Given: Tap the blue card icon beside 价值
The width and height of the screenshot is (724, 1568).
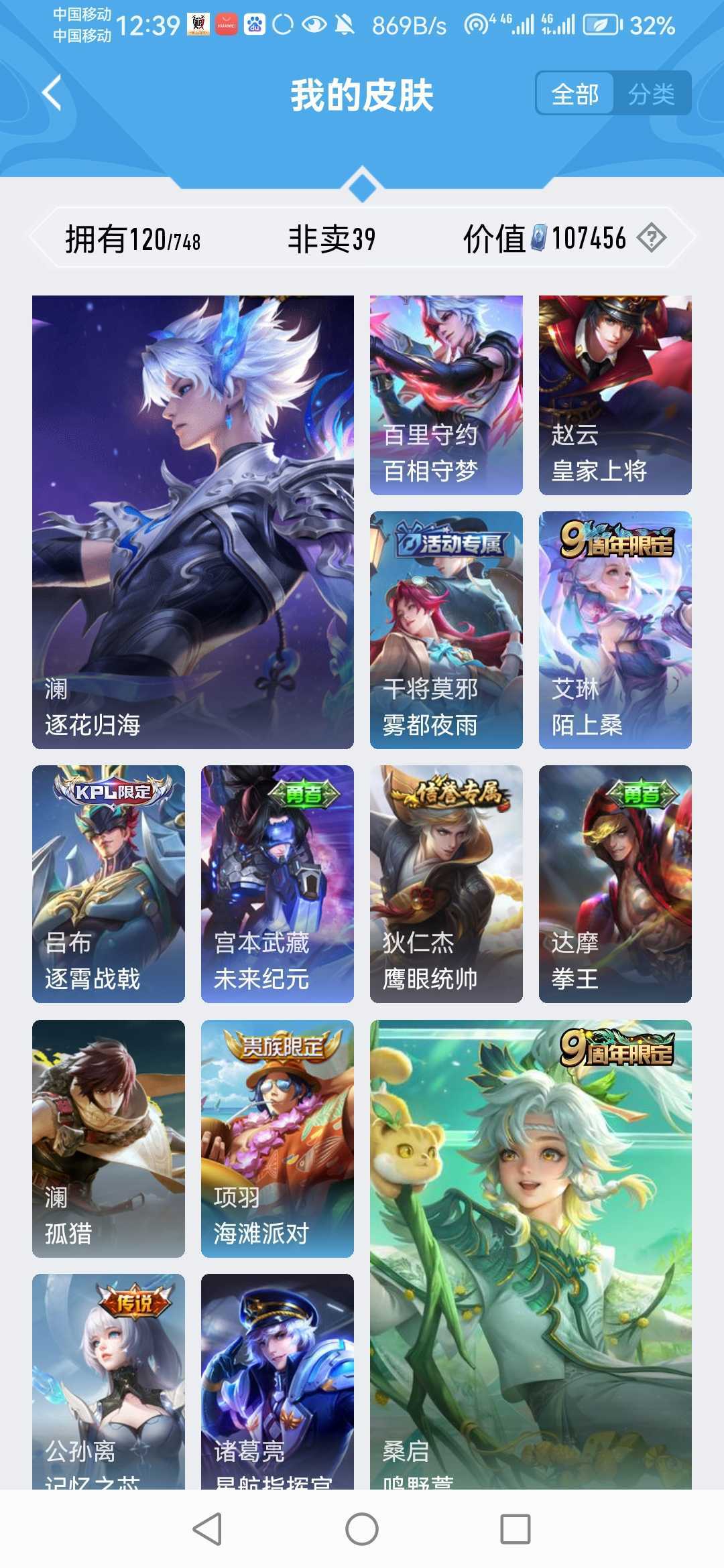Looking at the screenshot, I should 538,236.
